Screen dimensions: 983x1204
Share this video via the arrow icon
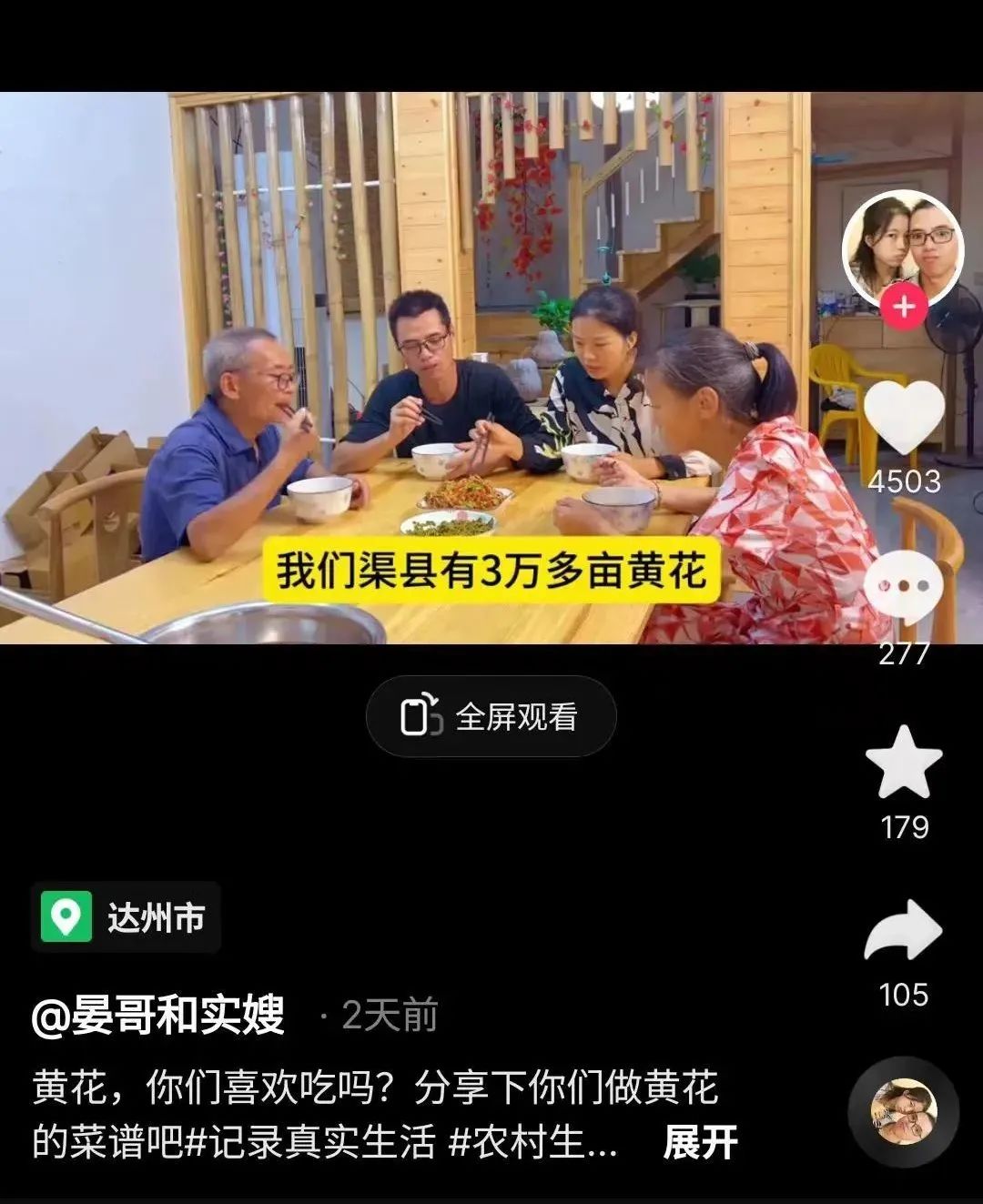pyautogui.click(x=903, y=930)
